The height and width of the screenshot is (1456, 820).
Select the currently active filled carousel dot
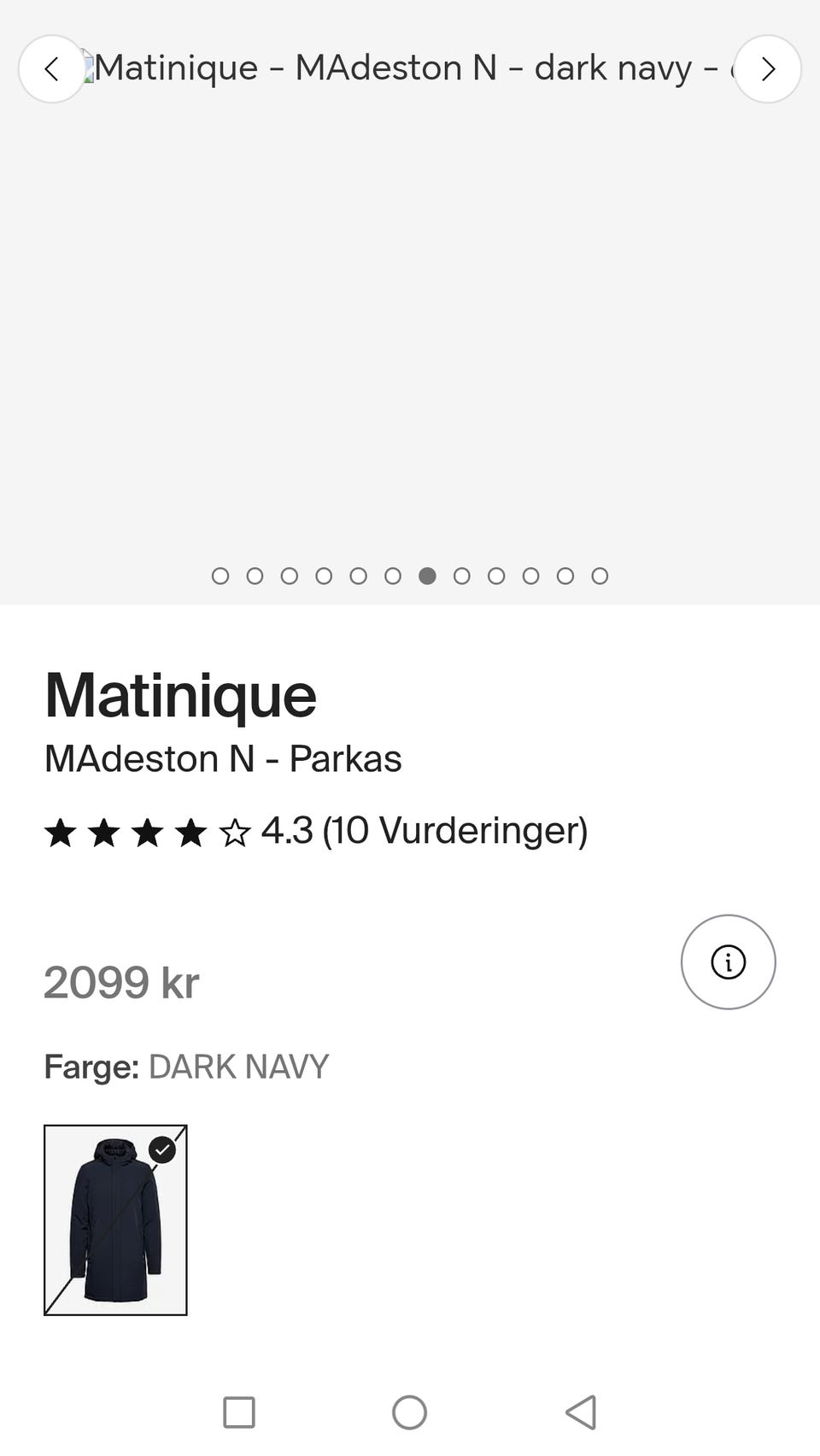click(x=427, y=576)
